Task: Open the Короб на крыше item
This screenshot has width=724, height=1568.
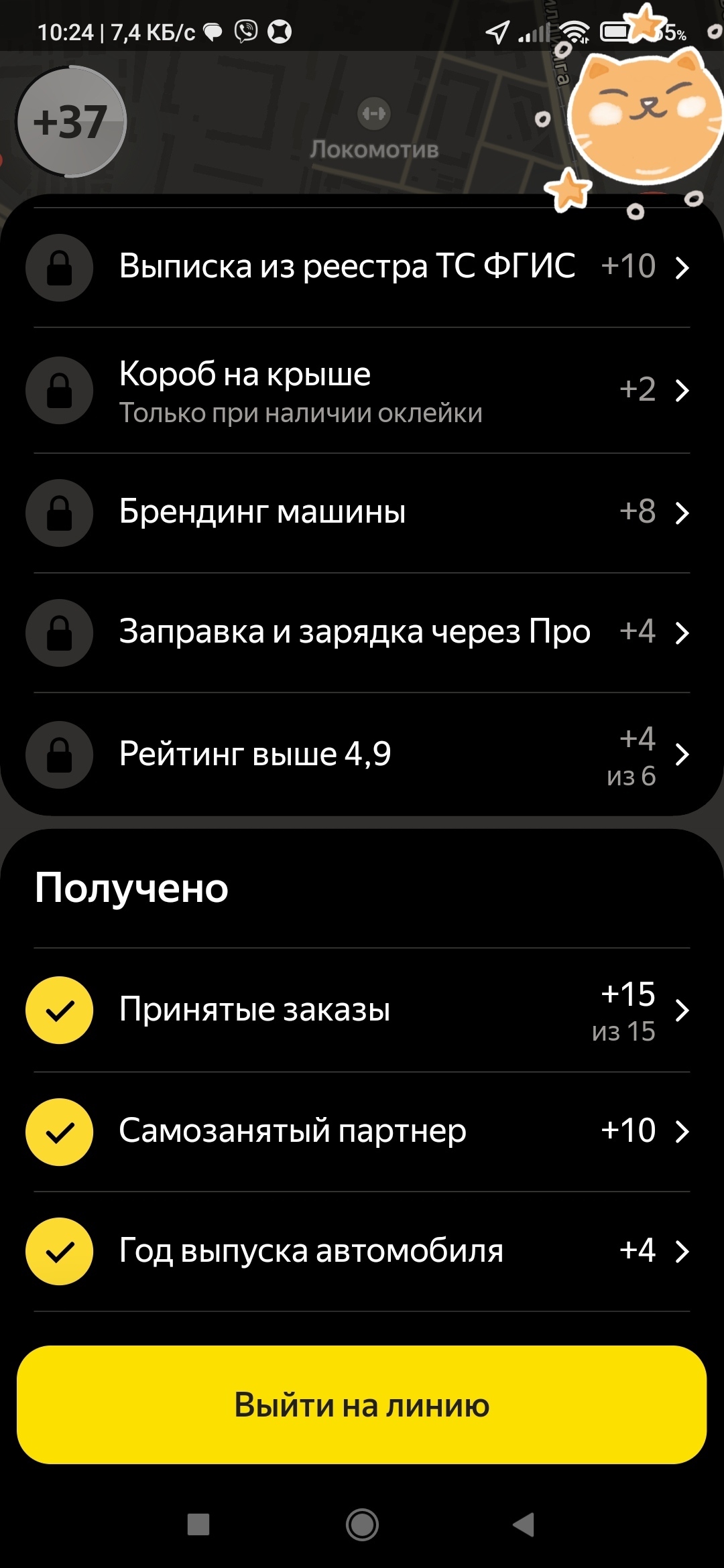Action: click(x=362, y=391)
